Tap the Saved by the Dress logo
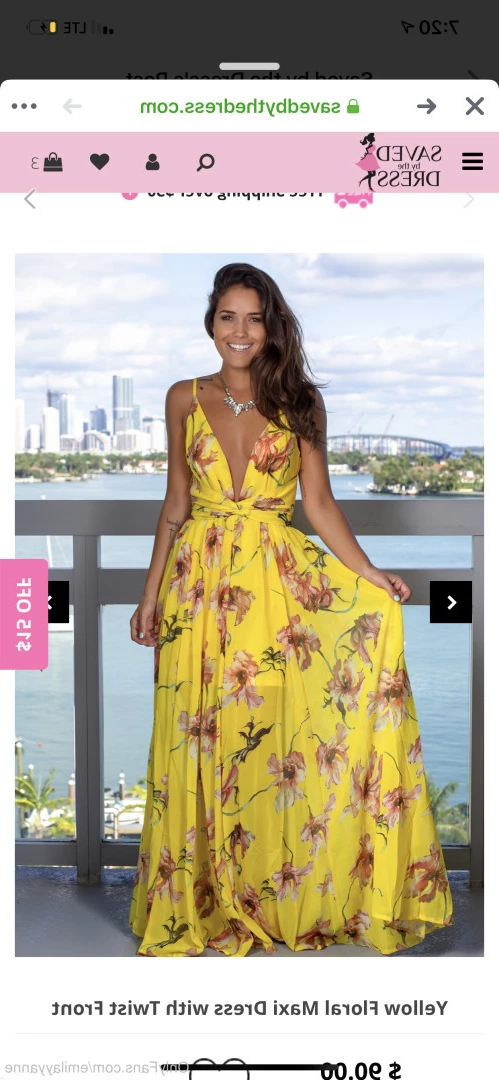499x1080 pixels. point(398,161)
